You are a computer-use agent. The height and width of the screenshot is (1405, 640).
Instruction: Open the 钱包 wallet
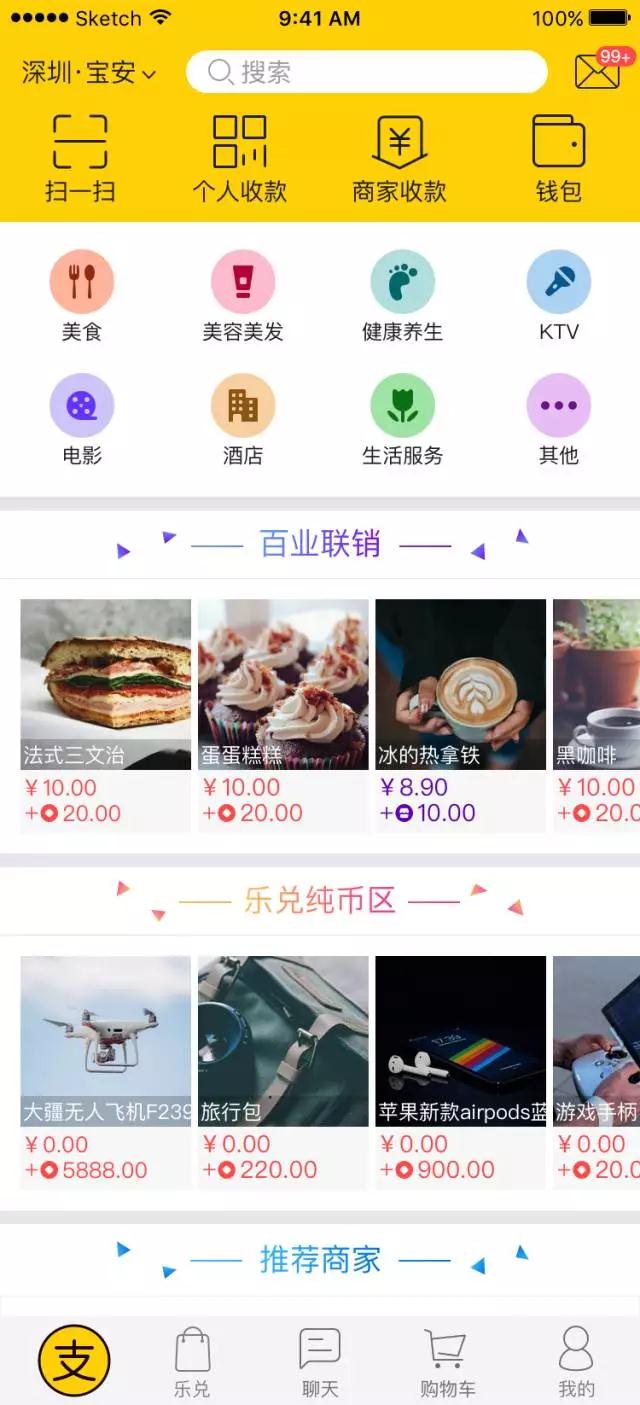[x=559, y=159]
